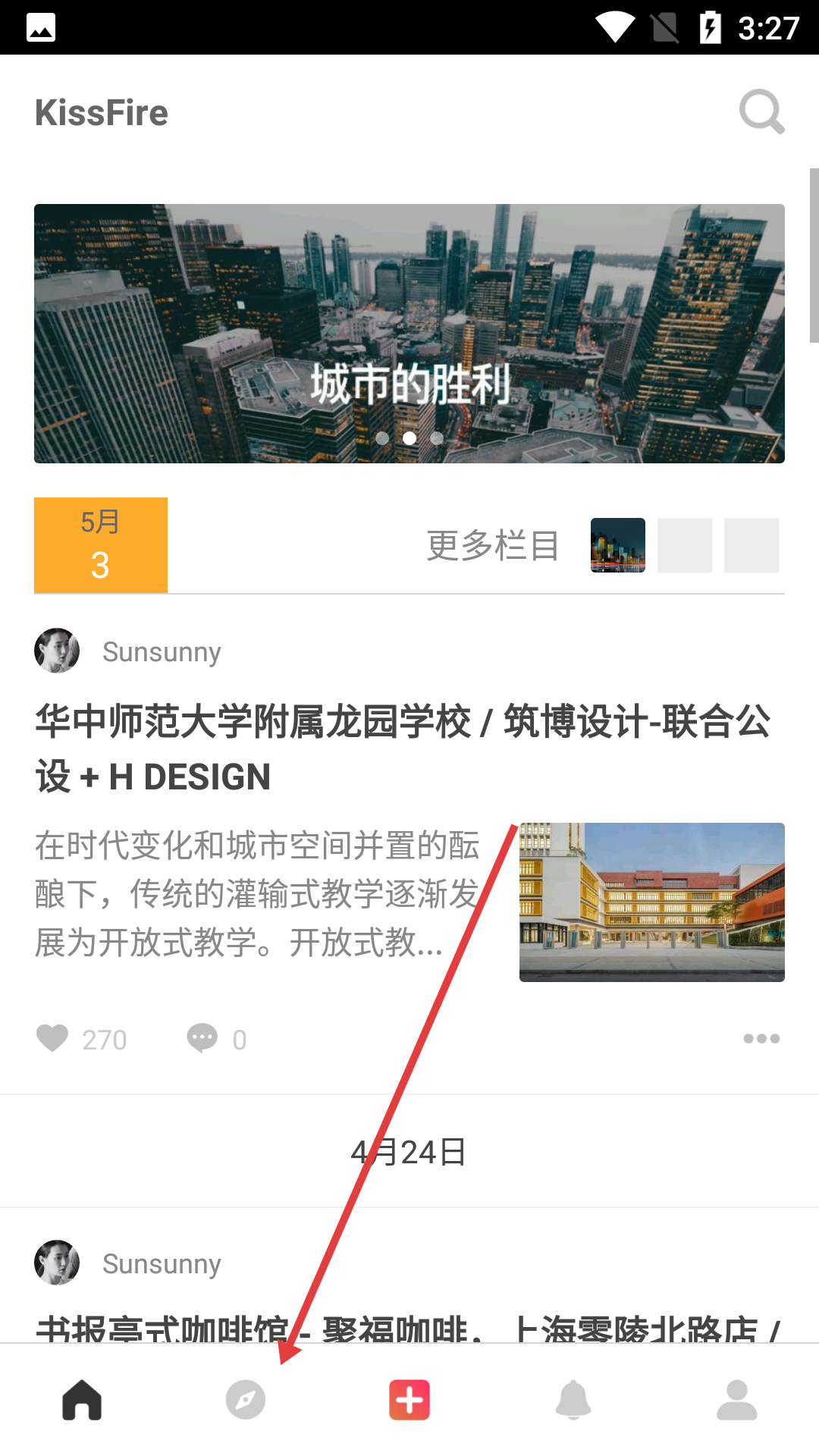Switch to the home tab
The height and width of the screenshot is (1456, 819).
[82, 1400]
